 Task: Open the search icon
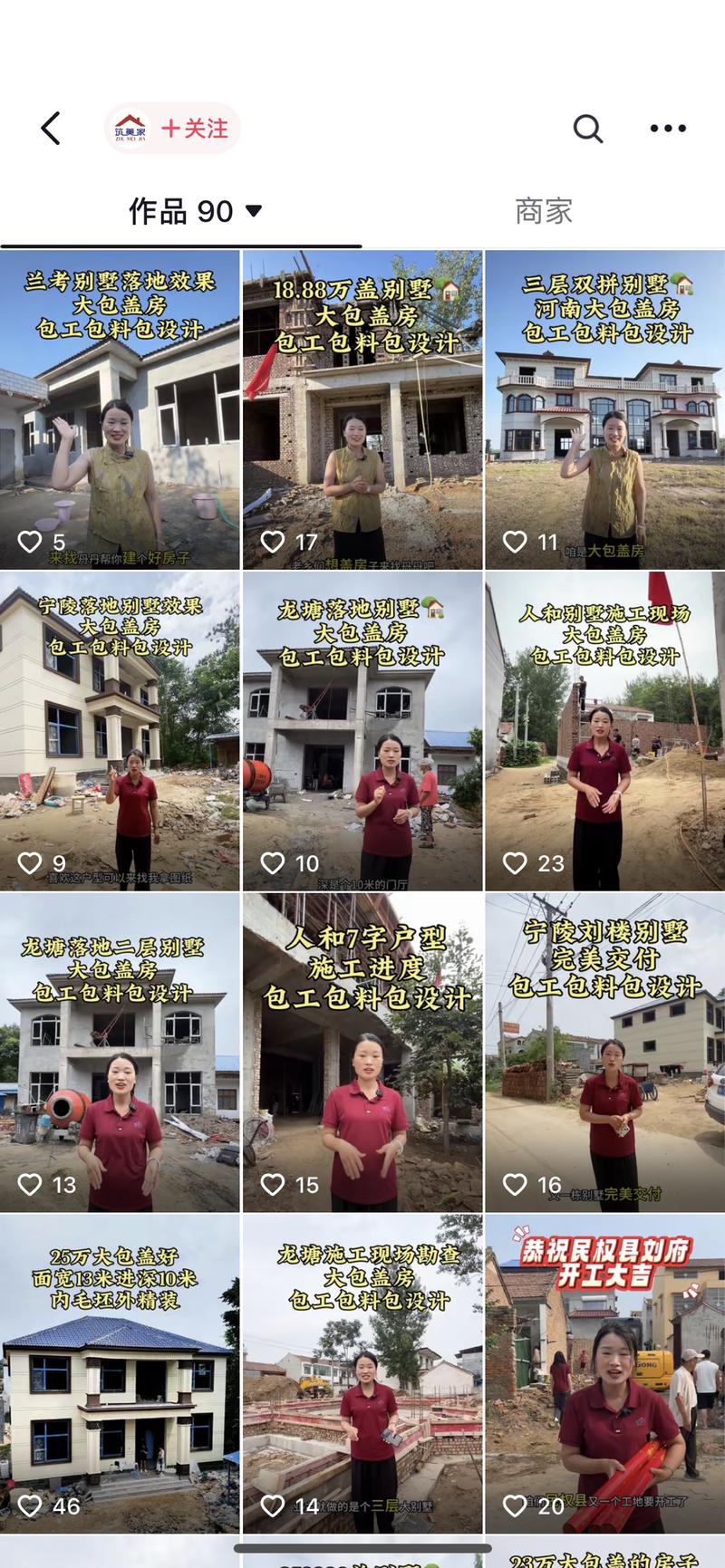[x=587, y=129]
